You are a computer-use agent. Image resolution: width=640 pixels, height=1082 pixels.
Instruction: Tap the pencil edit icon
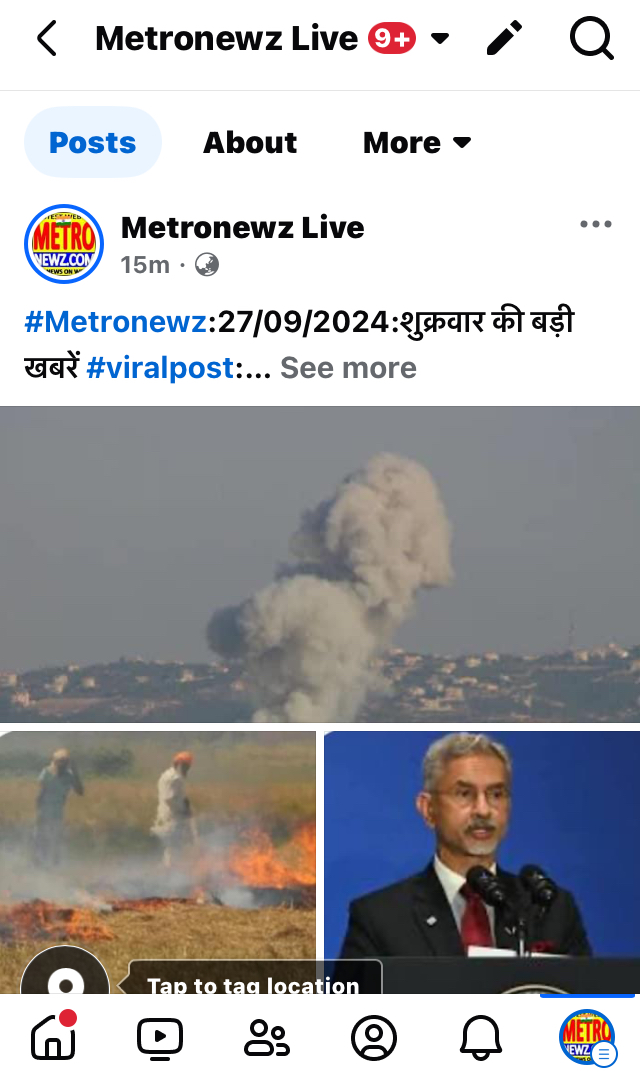pos(505,38)
